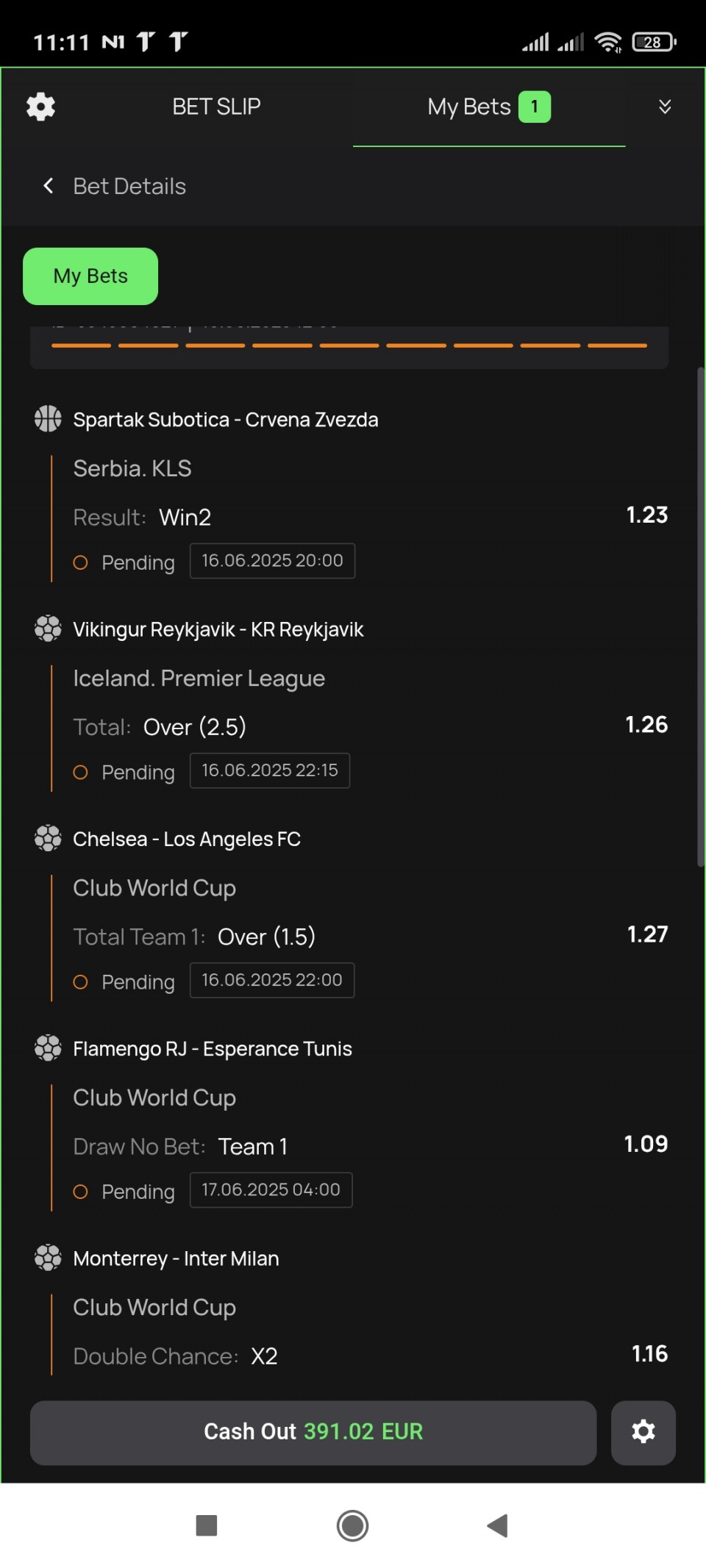Tap the green My Bets chip
Image resolution: width=706 pixels, height=1568 pixels.
tap(90, 276)
